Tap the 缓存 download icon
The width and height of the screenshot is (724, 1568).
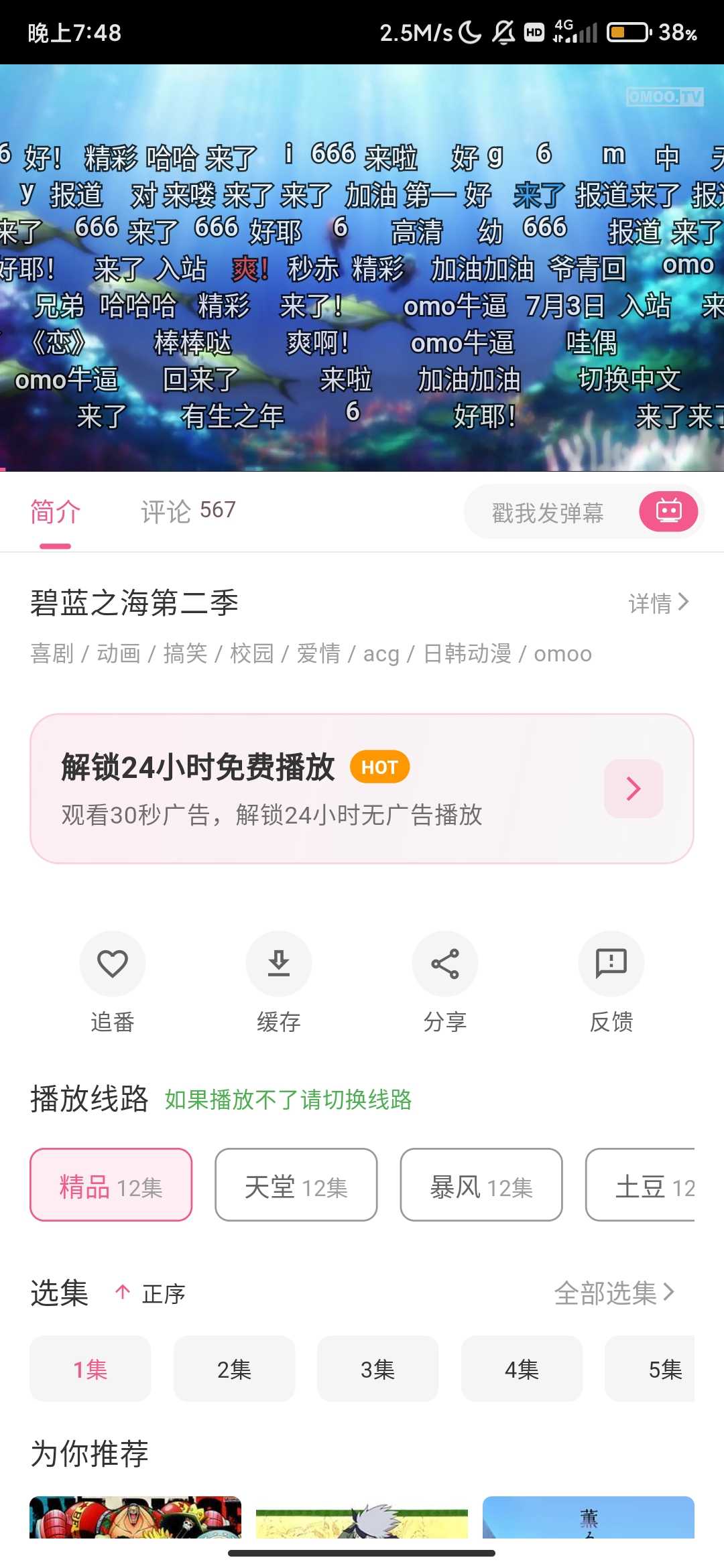click(279, 964)
